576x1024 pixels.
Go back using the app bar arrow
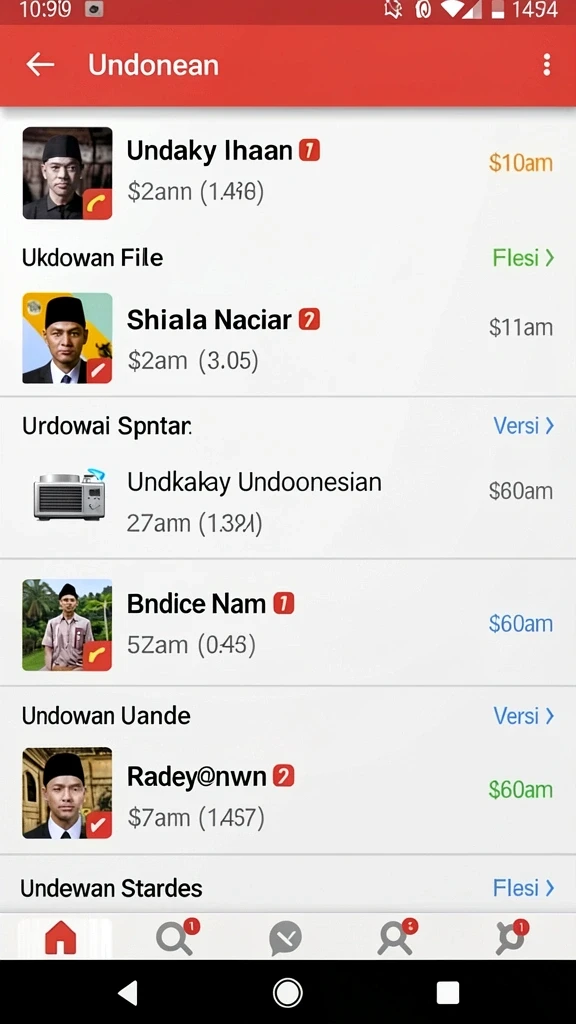(40, 65)
